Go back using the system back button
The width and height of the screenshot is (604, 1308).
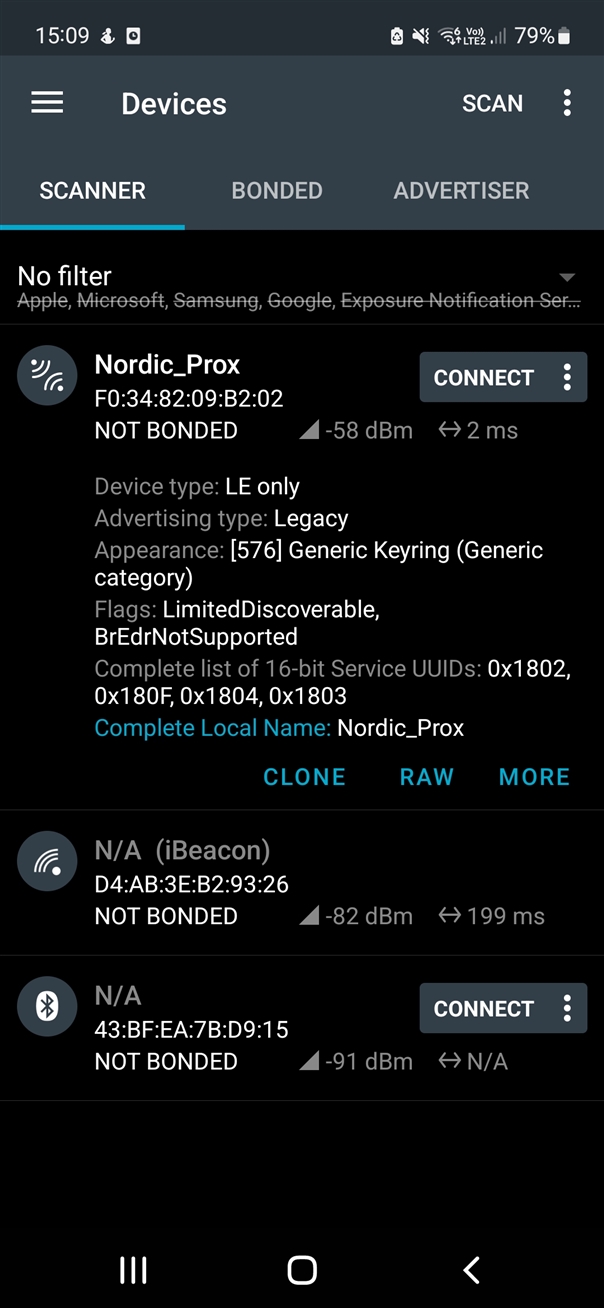(x=471, y=1270)
